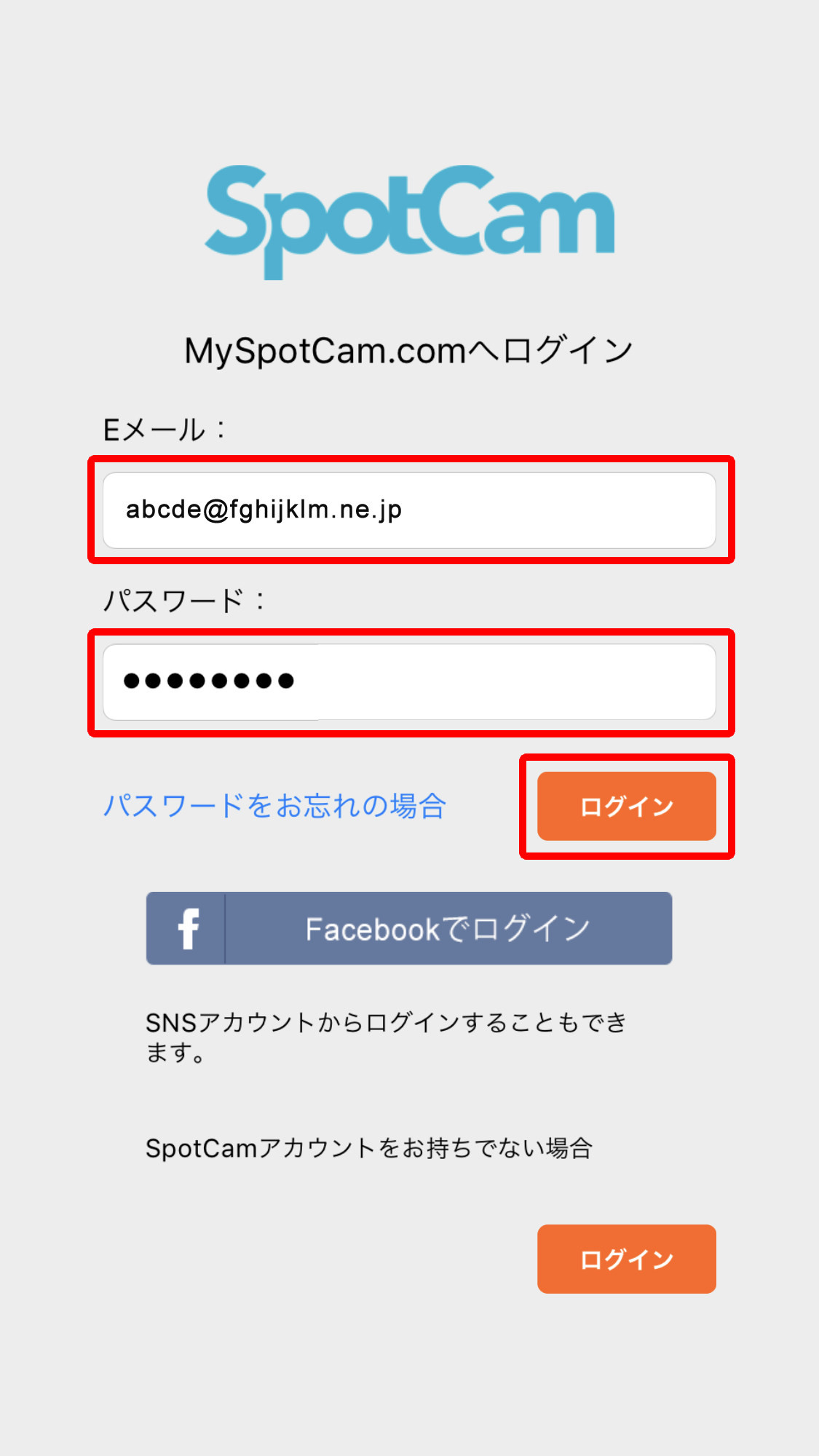819x1456 pixels.
Task: Open the パスワードをお忘れの場合 link
Action: tap(274, 806)
